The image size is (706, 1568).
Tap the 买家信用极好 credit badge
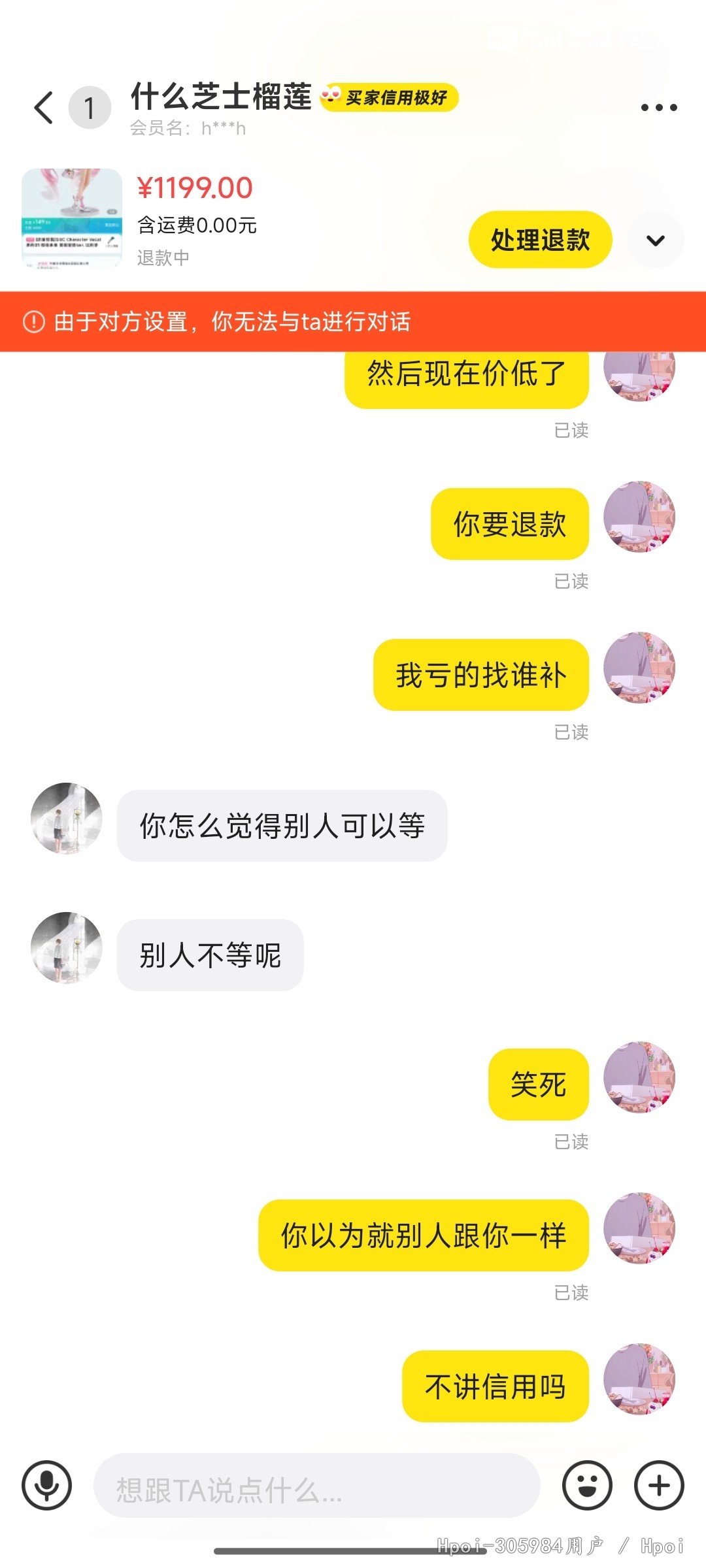(389, 97)
